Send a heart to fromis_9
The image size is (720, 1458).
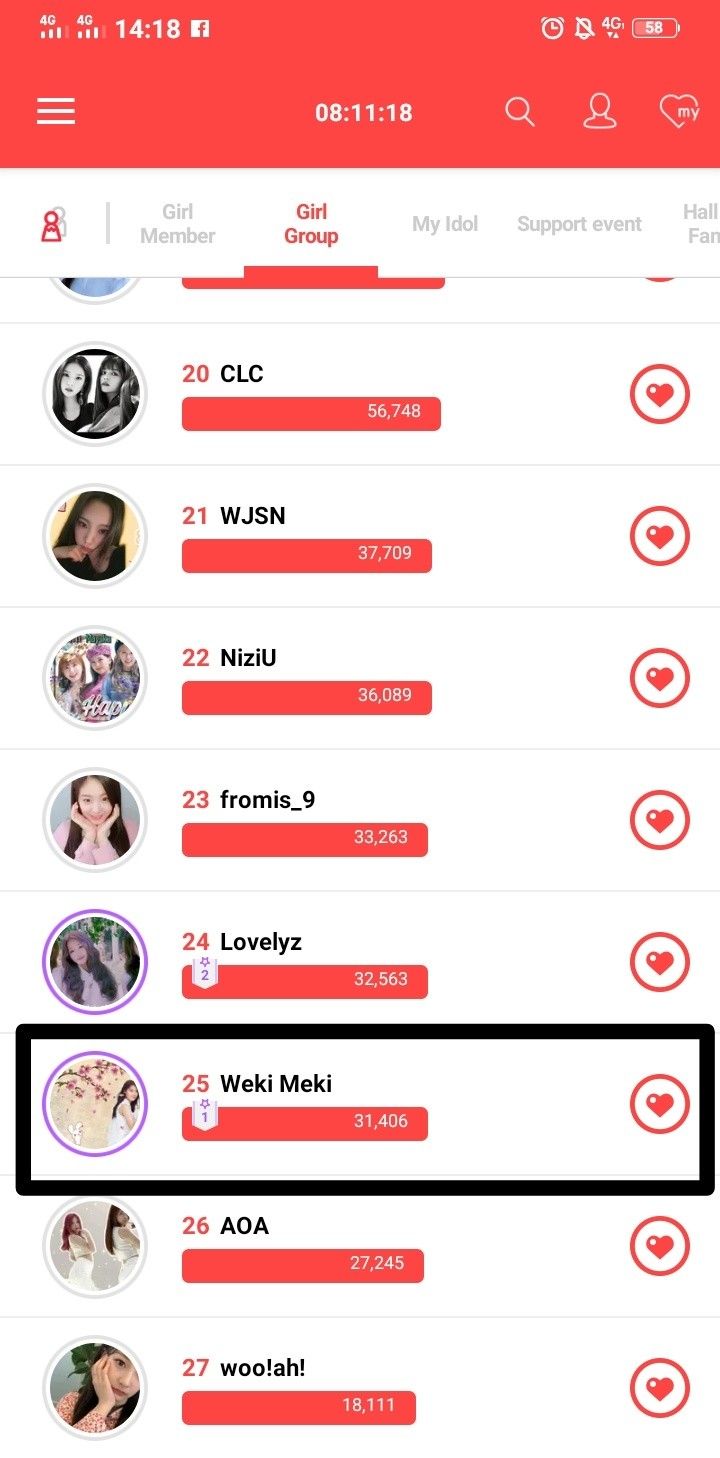[x=660, y=821]
